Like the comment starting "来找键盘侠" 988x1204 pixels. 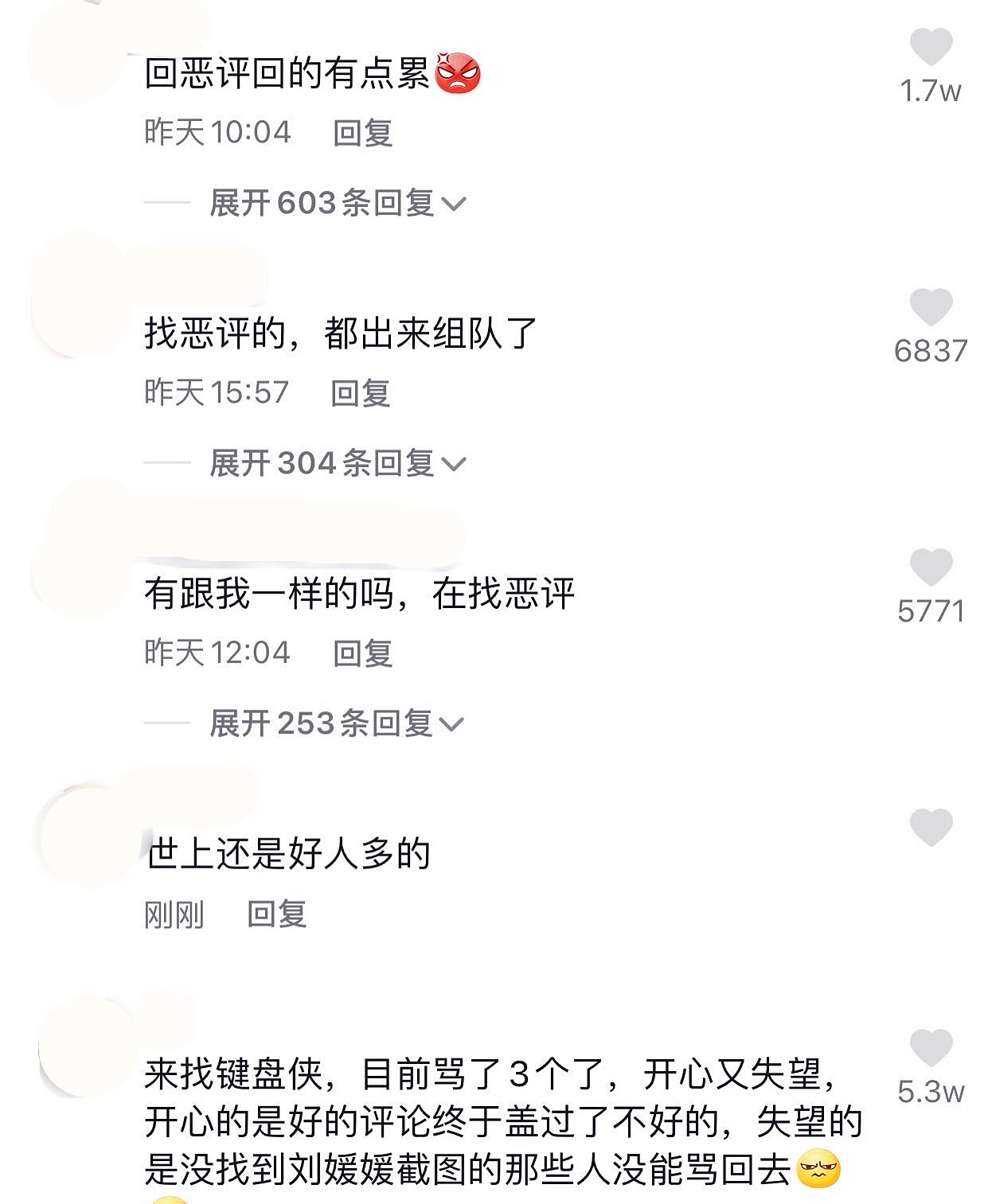(x=931, y=1047)
